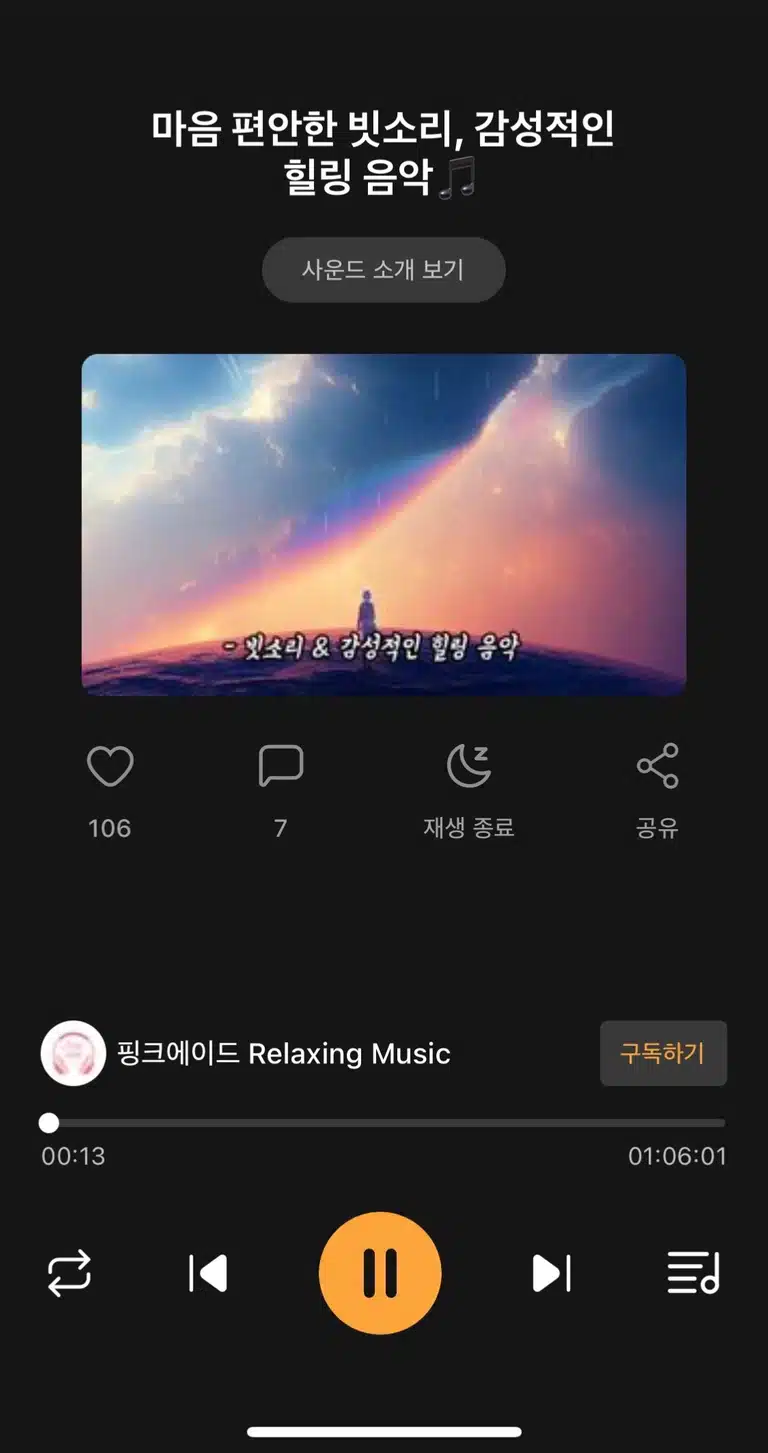
Task: Toggle the repeat mode icon
Action: point(70,1273)
